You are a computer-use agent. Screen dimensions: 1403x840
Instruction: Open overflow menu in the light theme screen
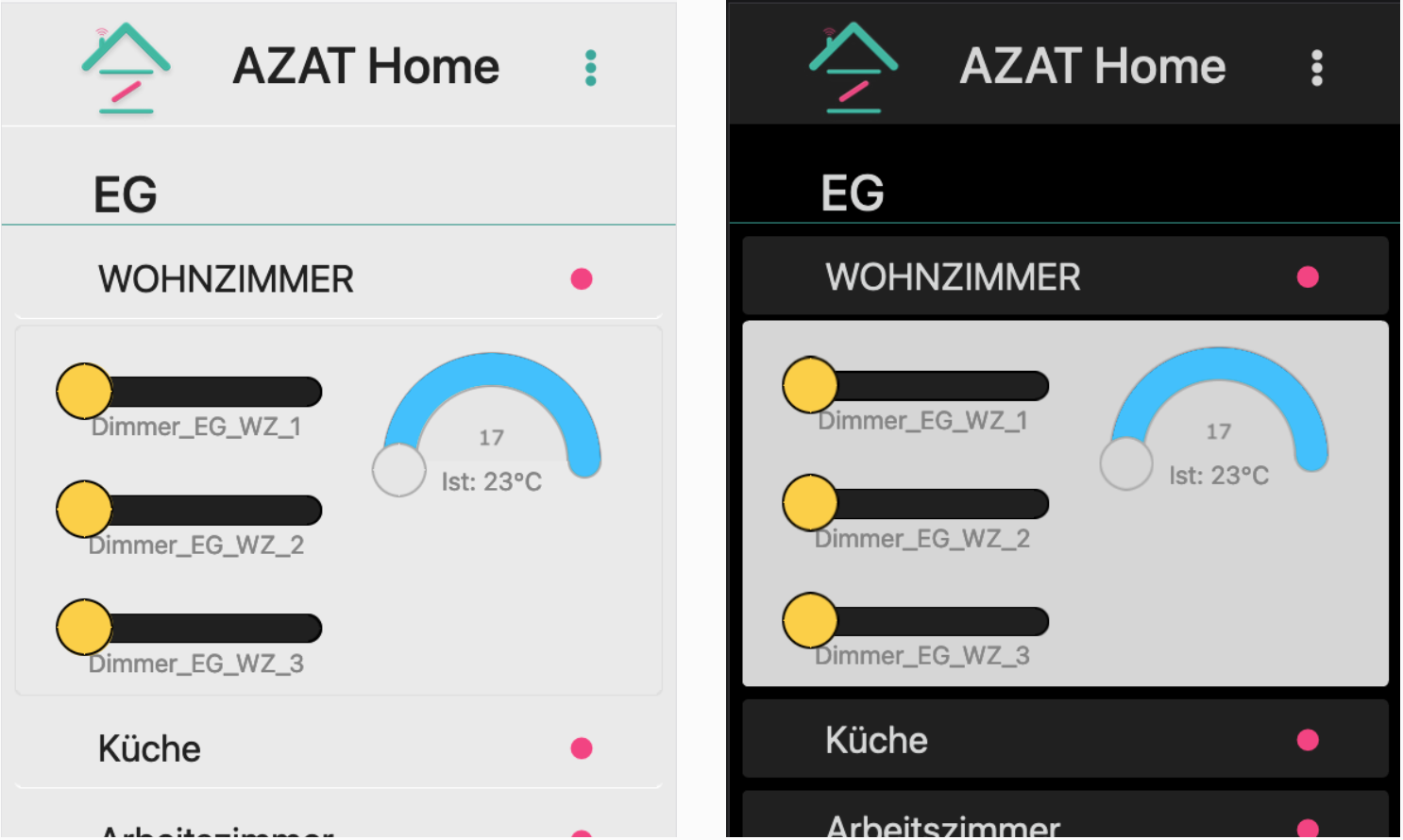(591, 68)
